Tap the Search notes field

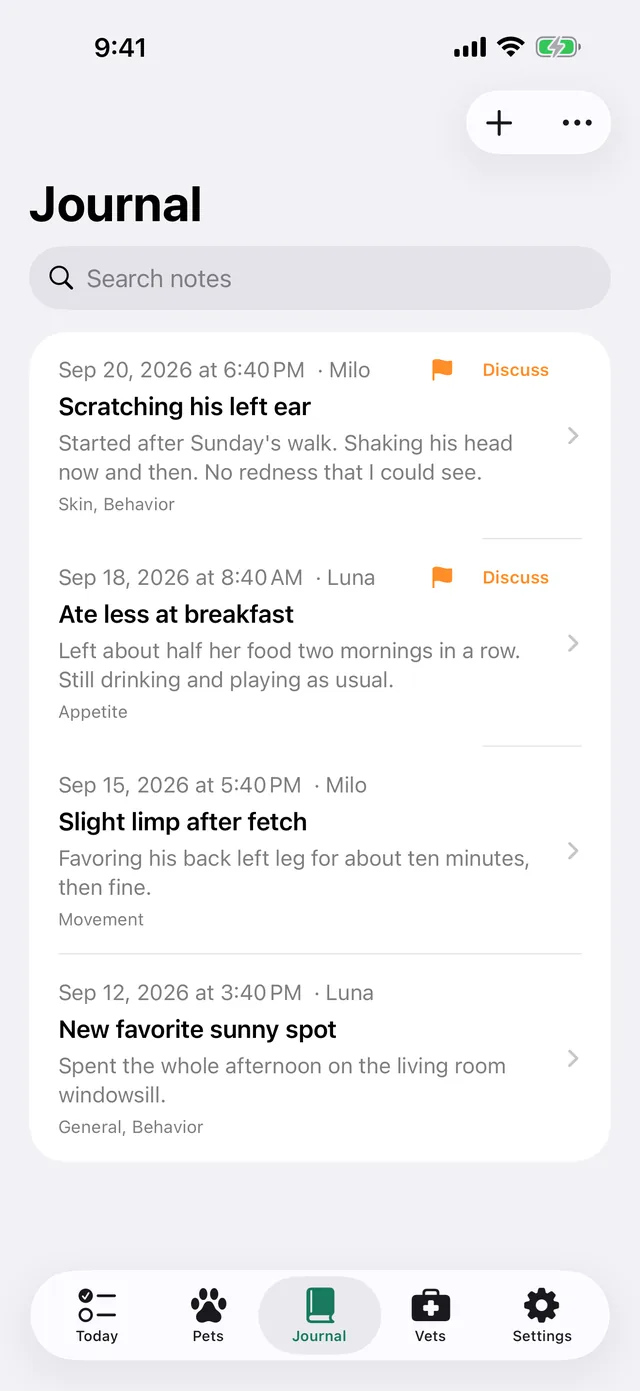tap(320, 278)
